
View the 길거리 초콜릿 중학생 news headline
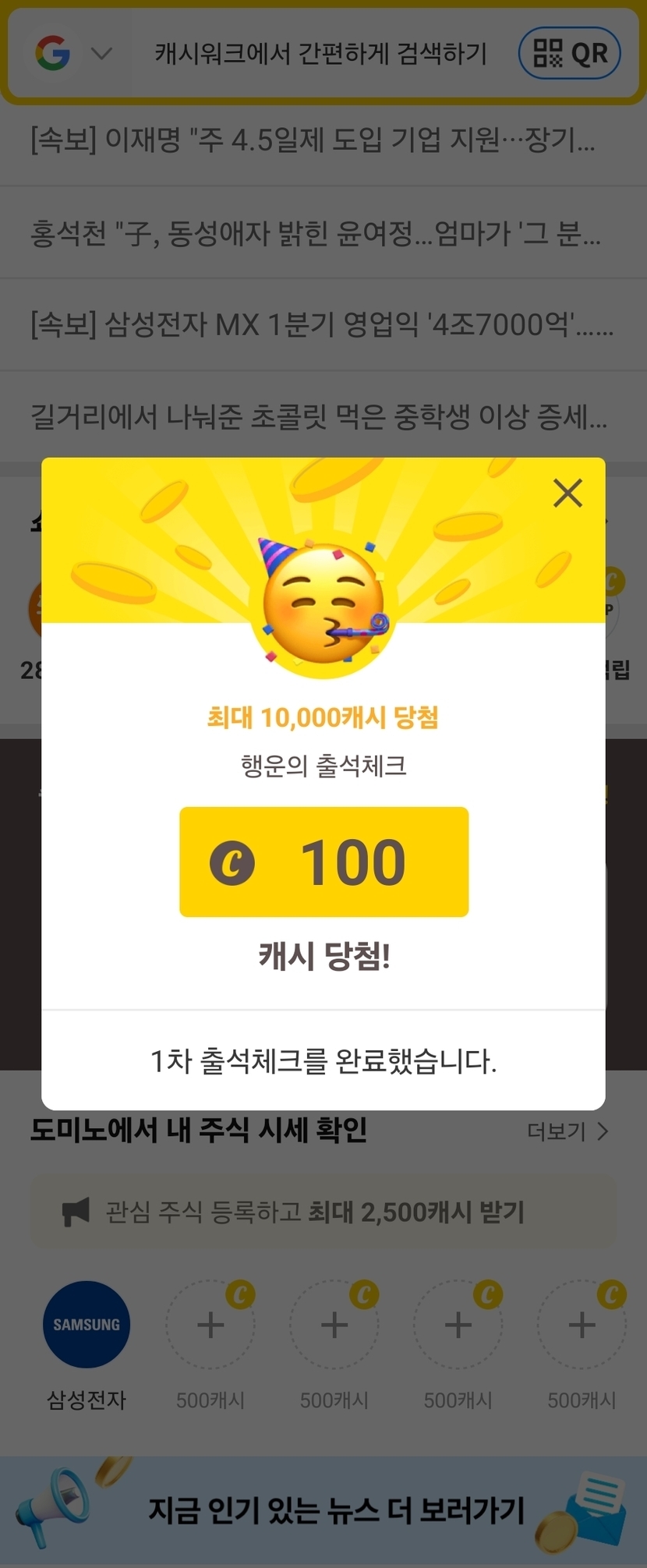click(318, 417)
